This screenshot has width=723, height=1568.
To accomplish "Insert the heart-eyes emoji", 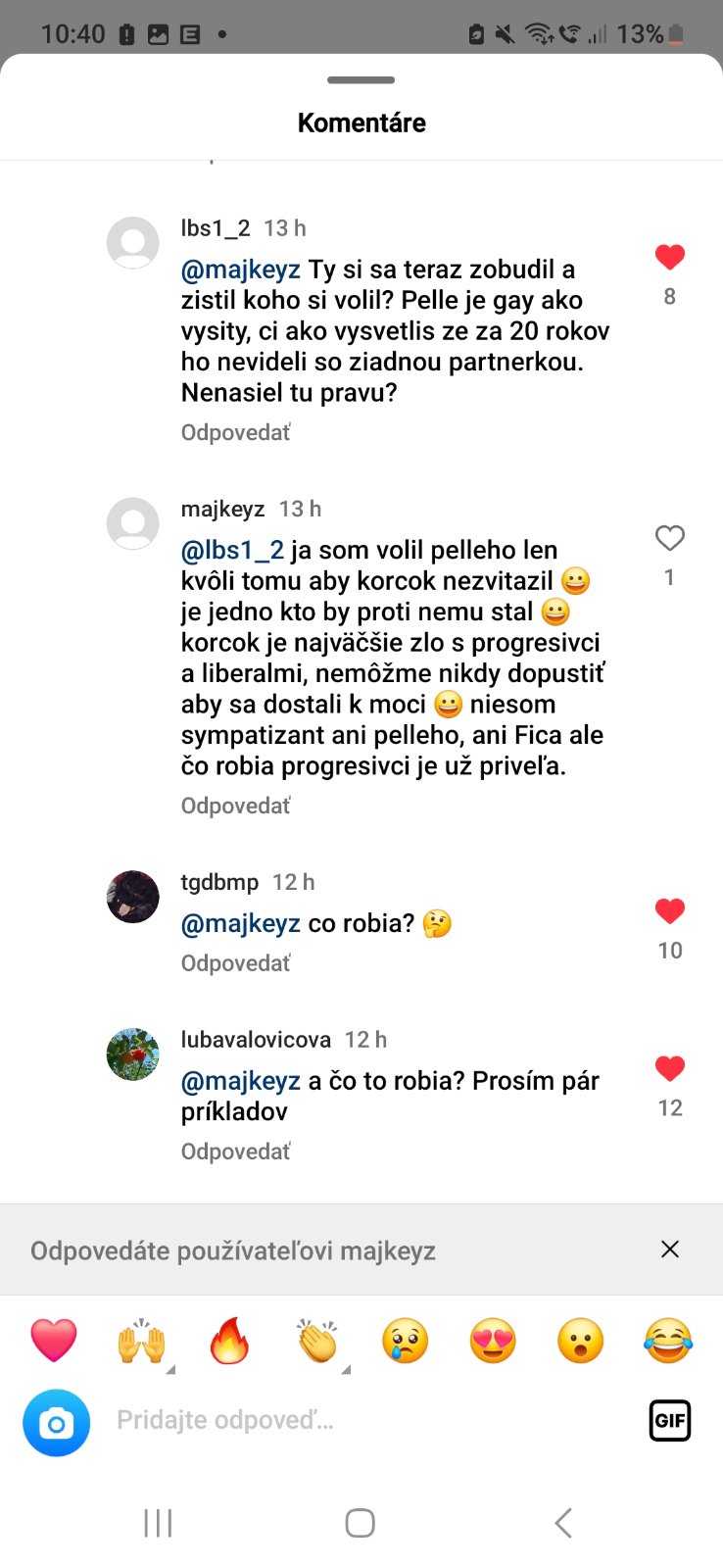I will [x=493, y=1341].
